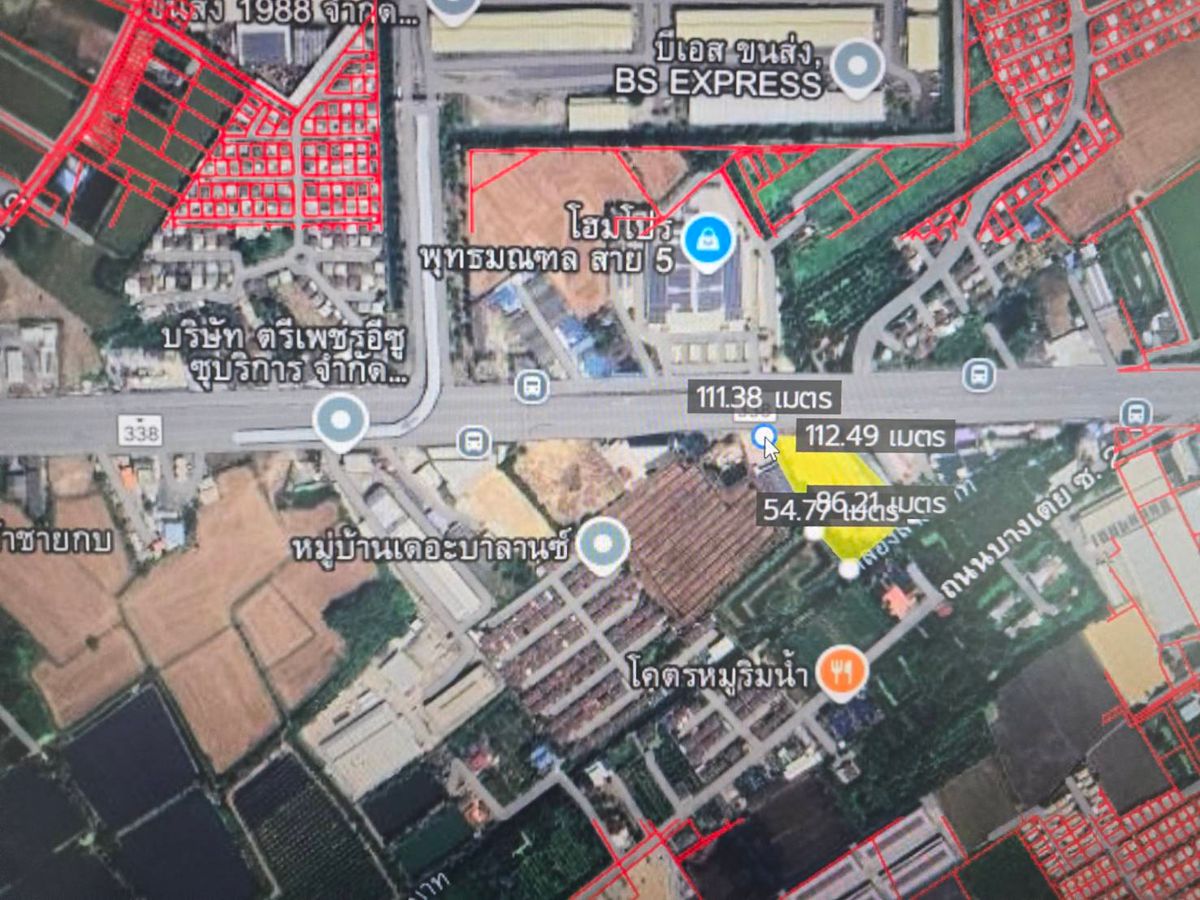Screen dimensions: 1200x900
Task: Select the HomePro shopping bag marker
Action: pyautogui.click(x=707, y=242)
